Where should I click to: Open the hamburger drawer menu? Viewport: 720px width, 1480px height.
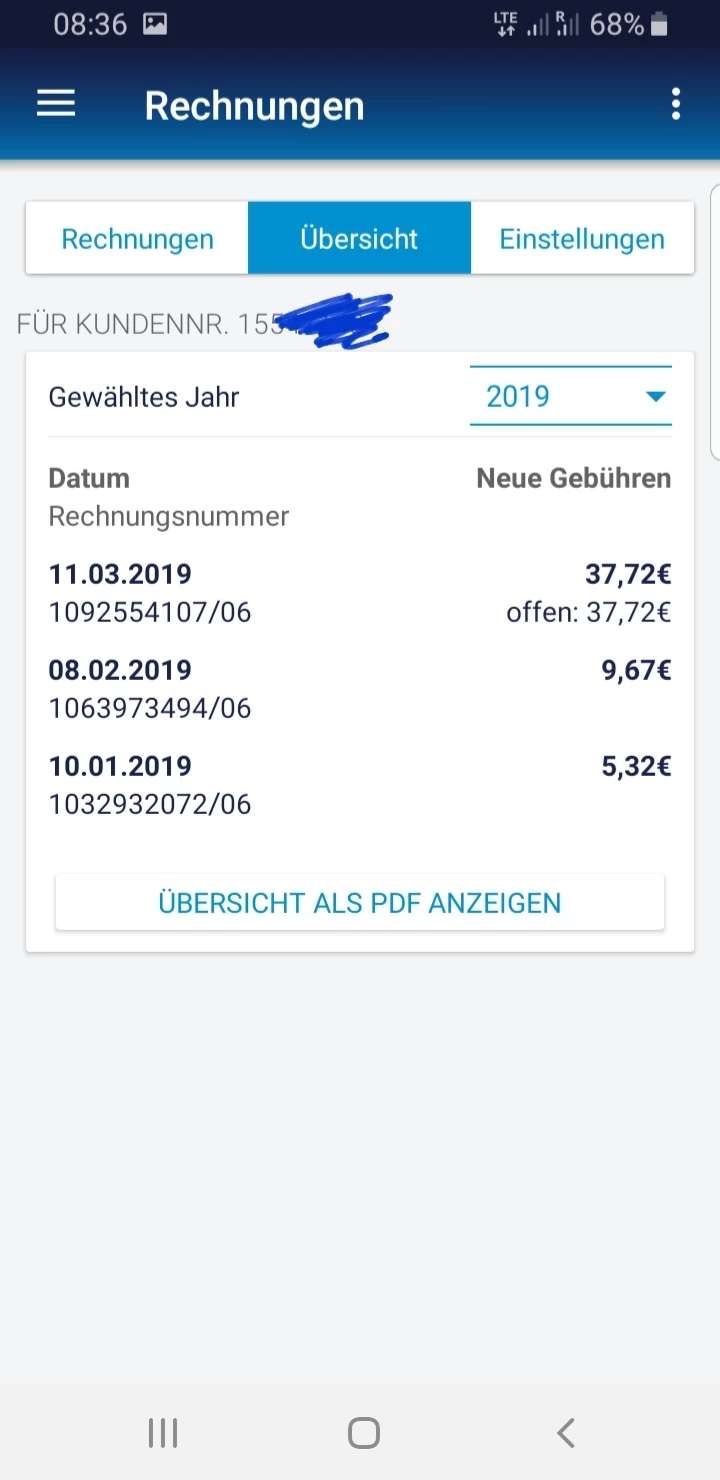56,104
